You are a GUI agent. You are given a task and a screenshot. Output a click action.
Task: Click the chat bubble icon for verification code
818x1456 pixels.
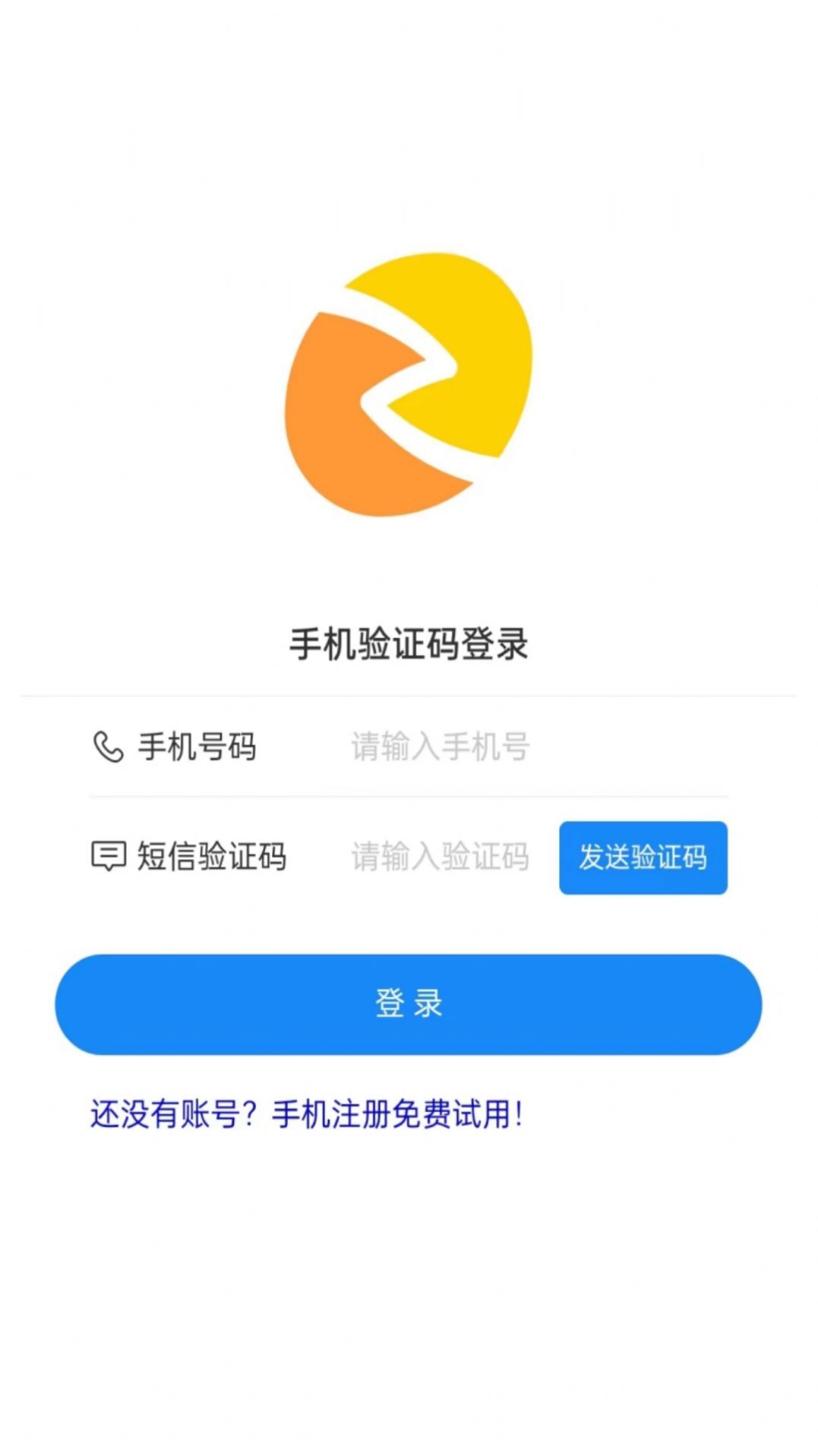click(x=107, y=854)
